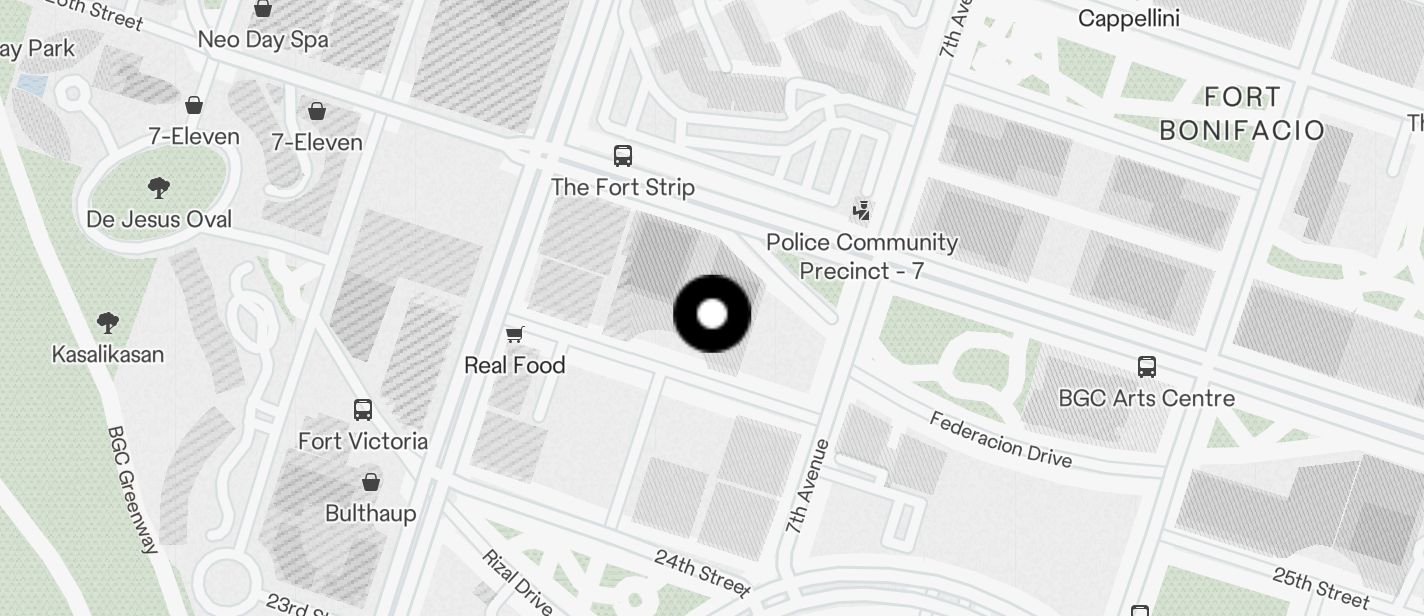1424x616 pixels.
Task: Open the Kasalikasan park marker
Action: [x=108, y=323]
